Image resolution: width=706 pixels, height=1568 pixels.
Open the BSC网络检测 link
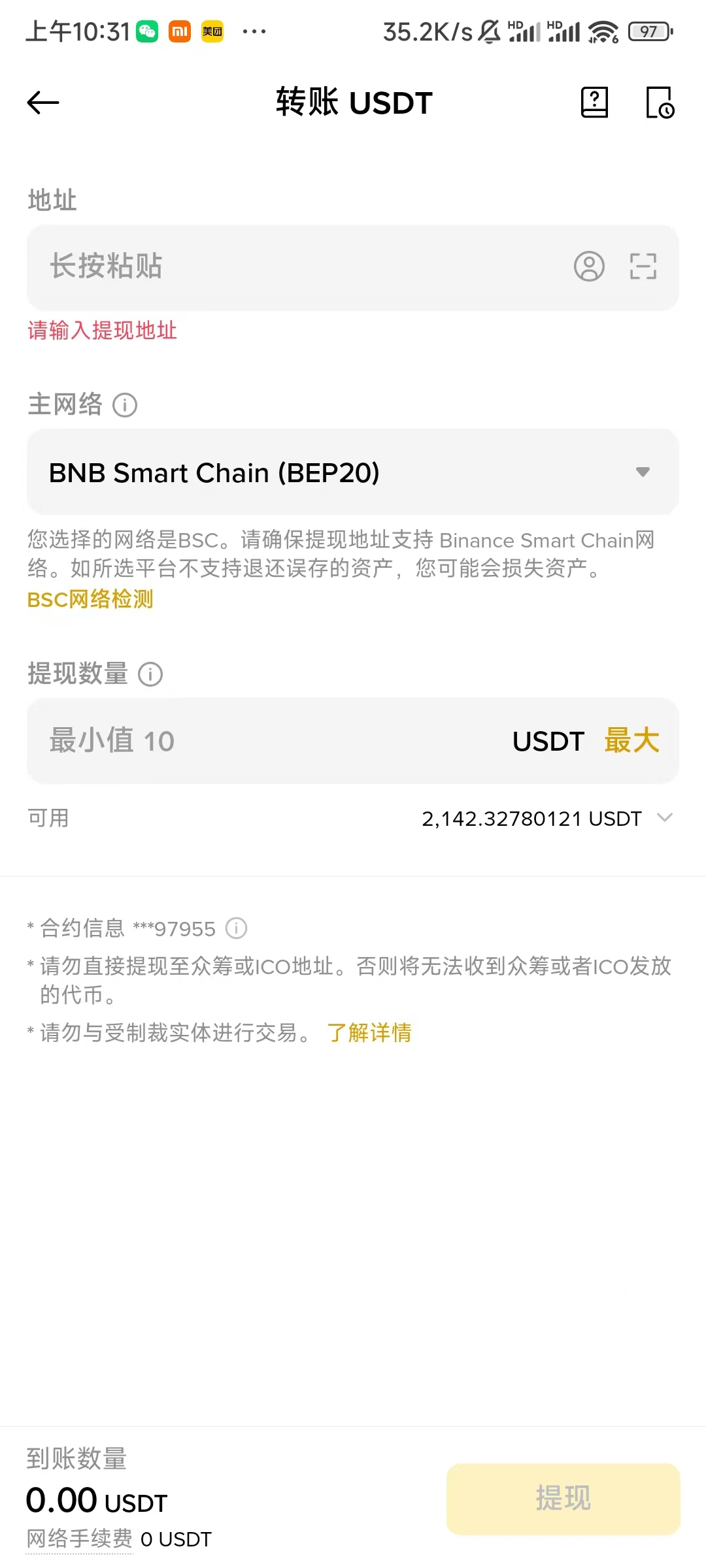(90, 599)
